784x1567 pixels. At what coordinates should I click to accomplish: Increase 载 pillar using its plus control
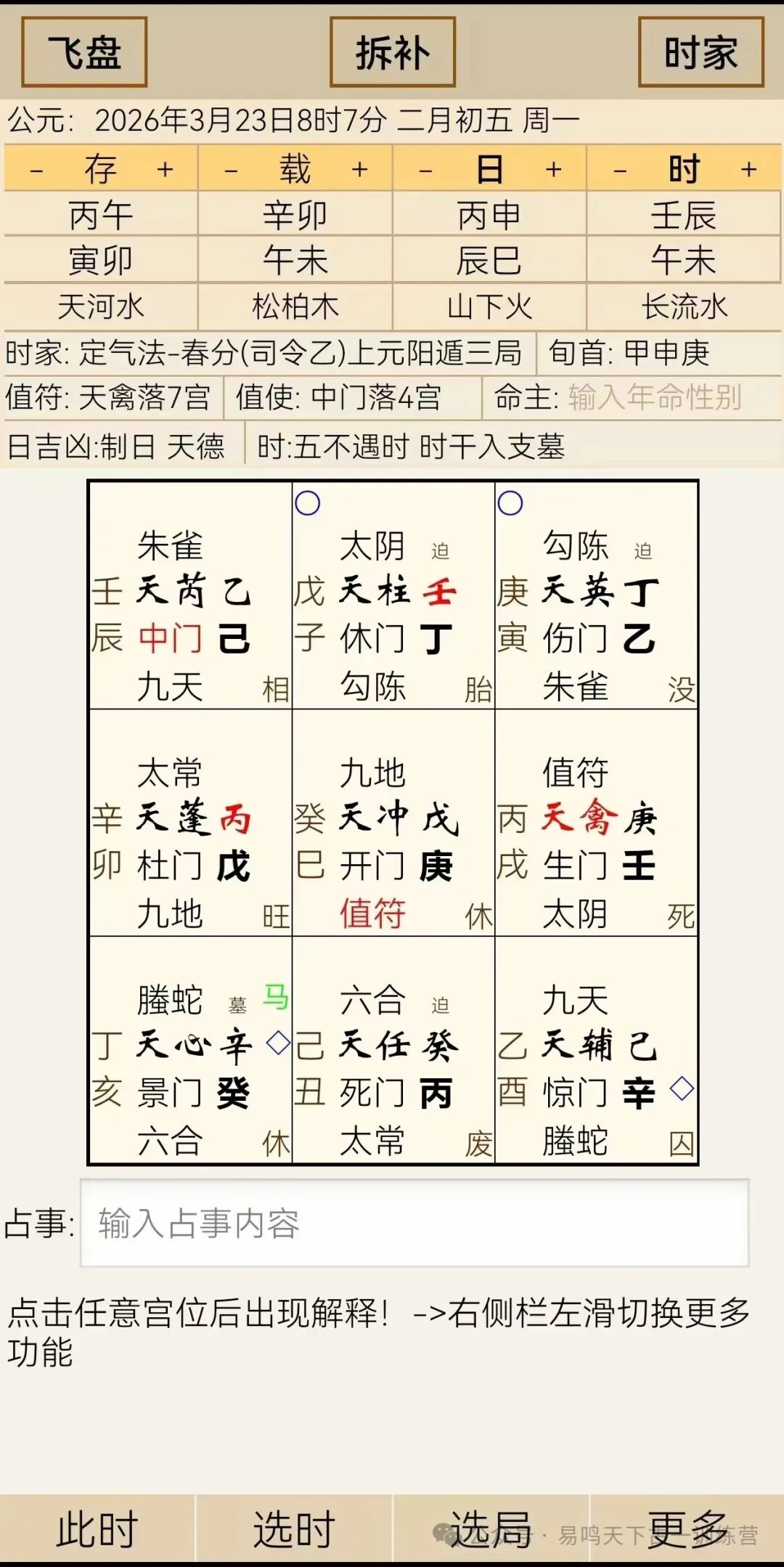[359, 168]
